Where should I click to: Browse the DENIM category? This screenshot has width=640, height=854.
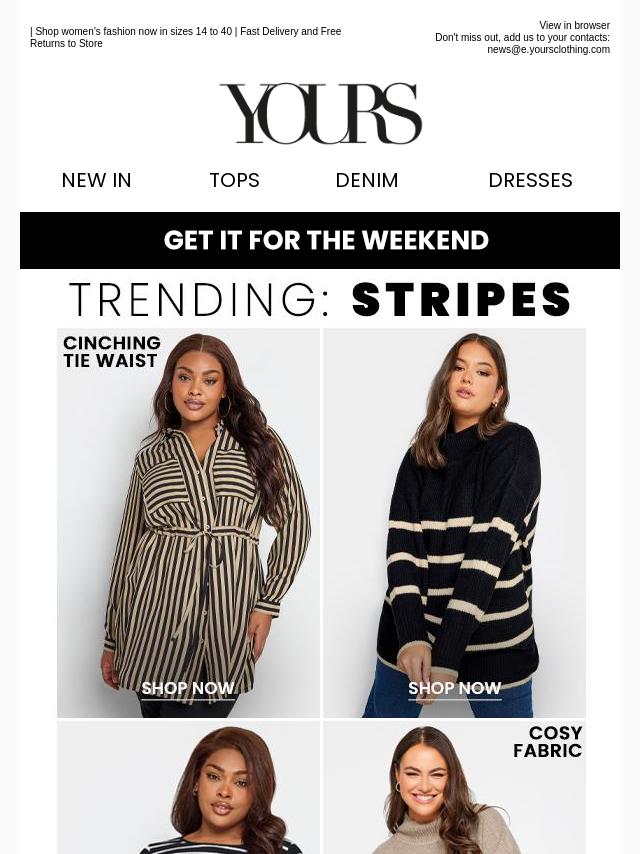[367, 181]
